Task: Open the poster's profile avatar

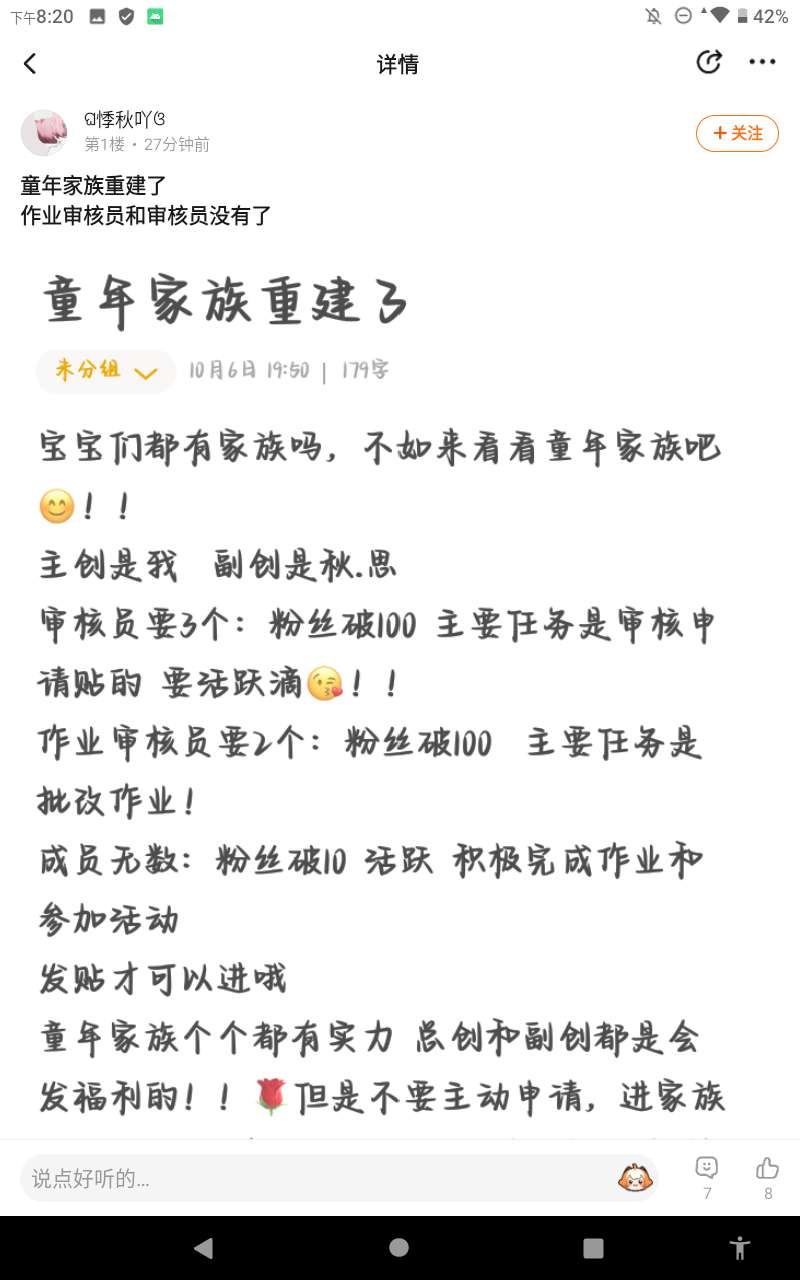Action: [x=44, y=133]
